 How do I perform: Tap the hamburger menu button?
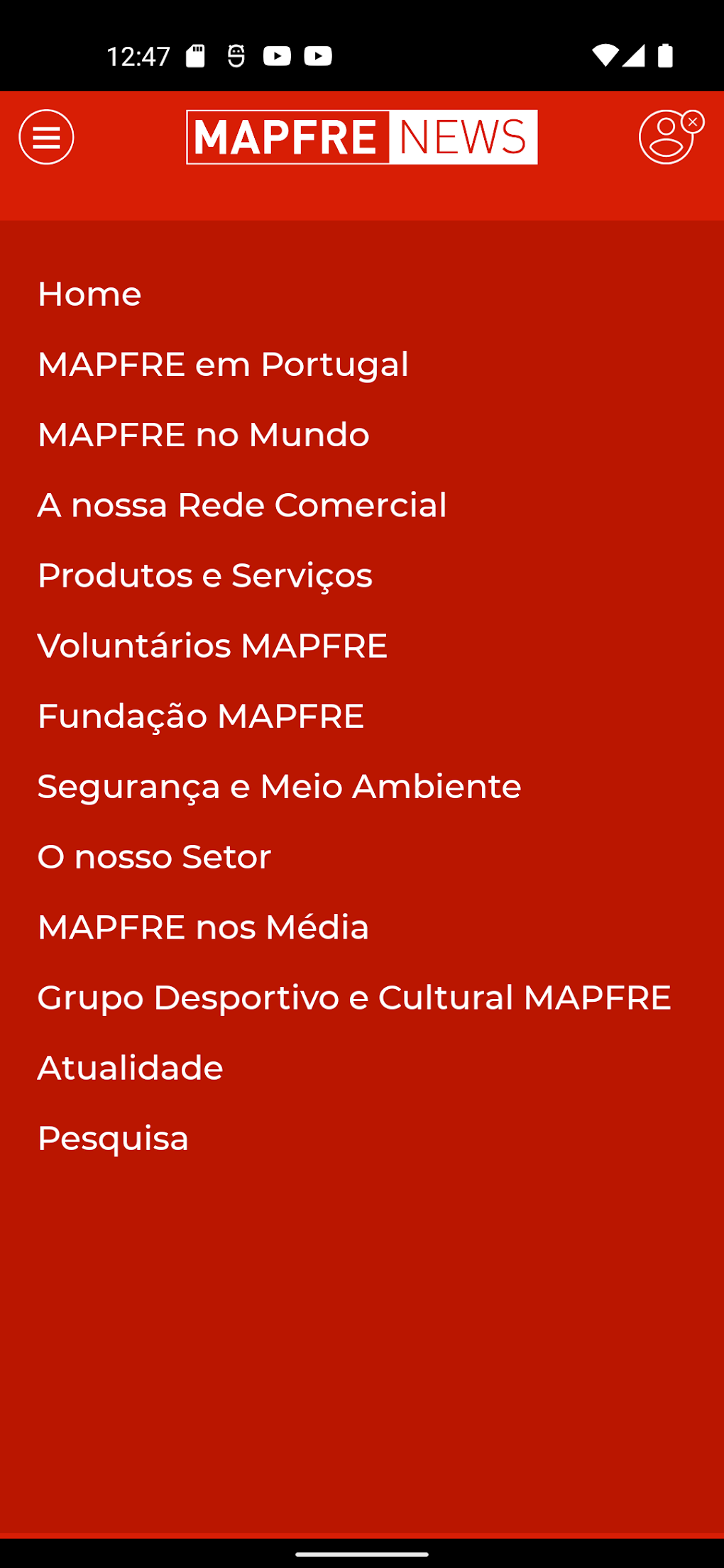coord(46,137)
